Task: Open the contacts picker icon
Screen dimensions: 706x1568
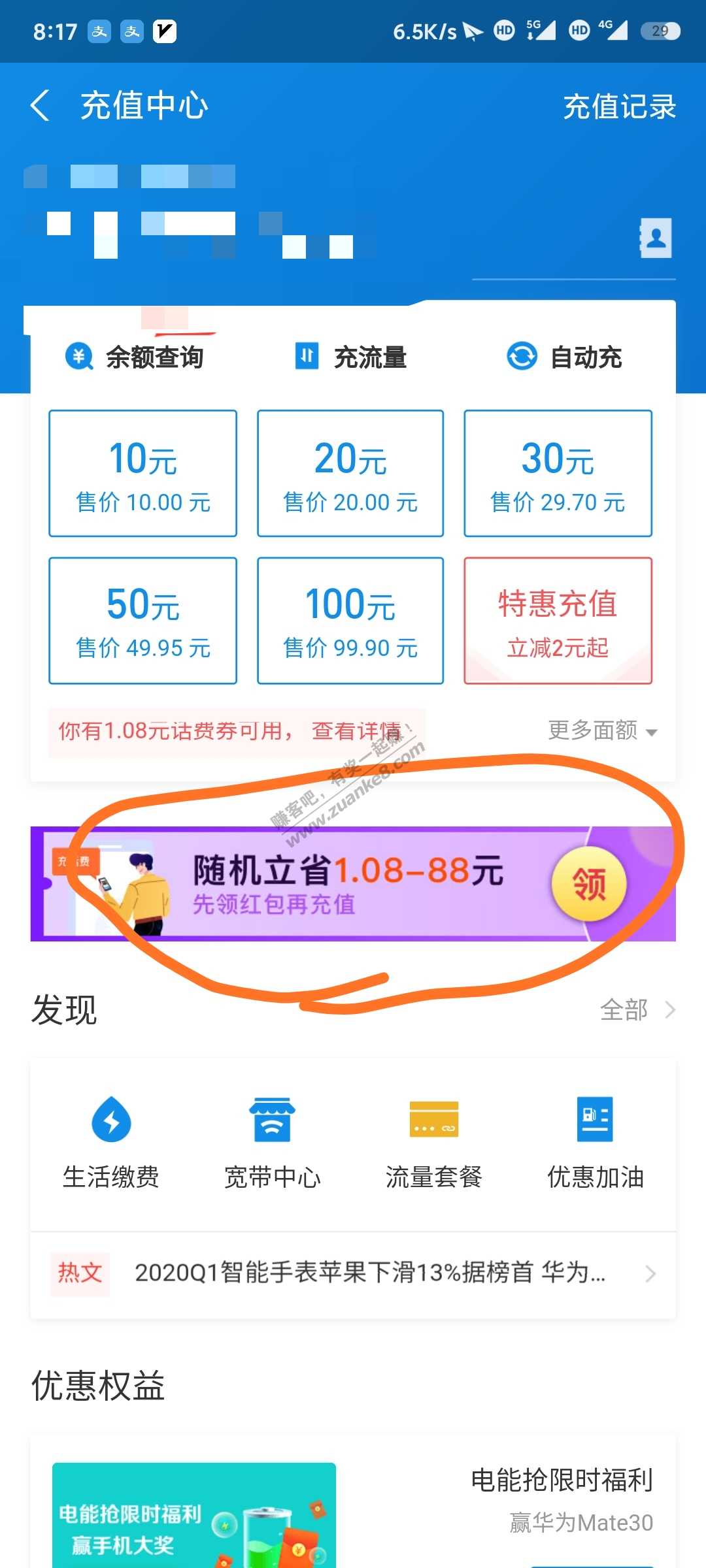Action: click(655, 238)
